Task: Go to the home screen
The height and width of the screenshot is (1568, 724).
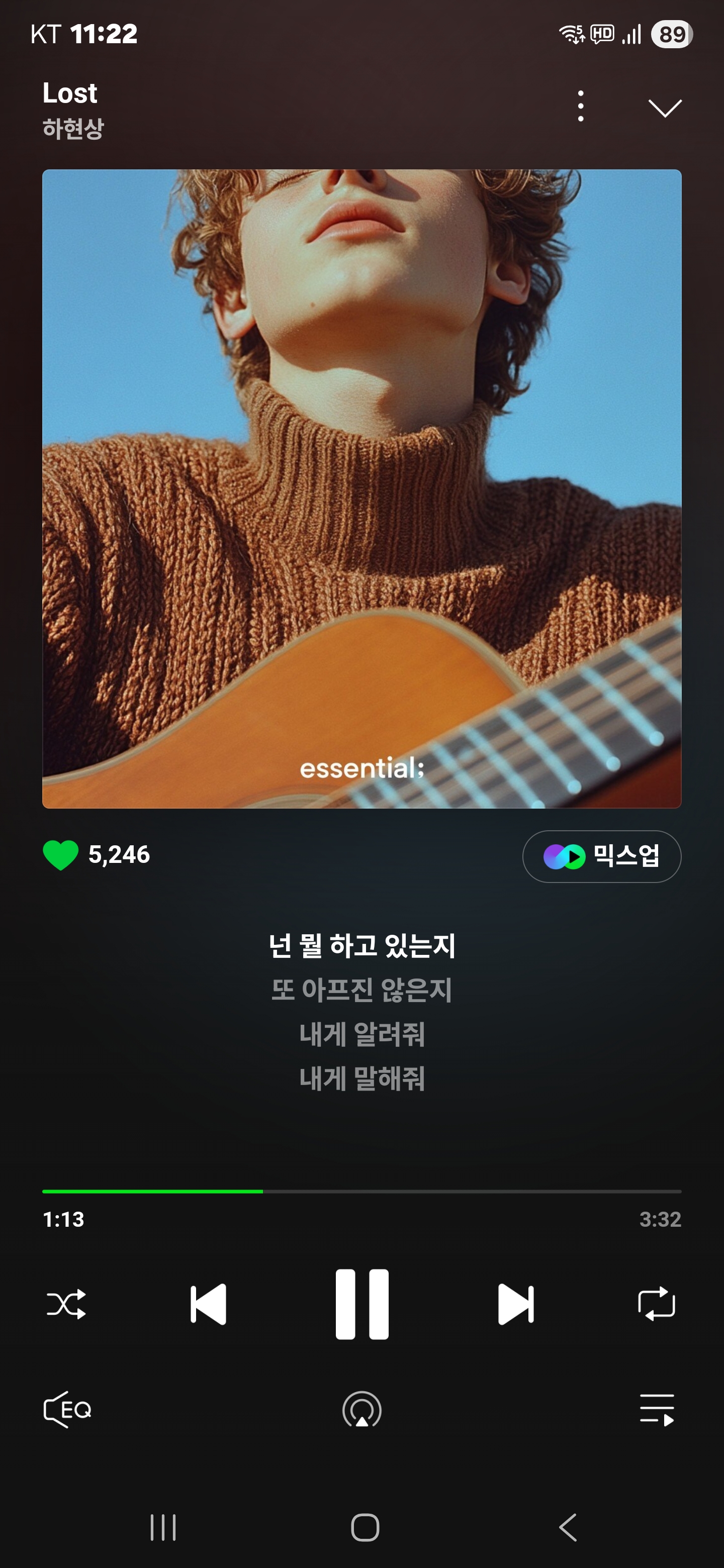Action: coord(365,1527)
